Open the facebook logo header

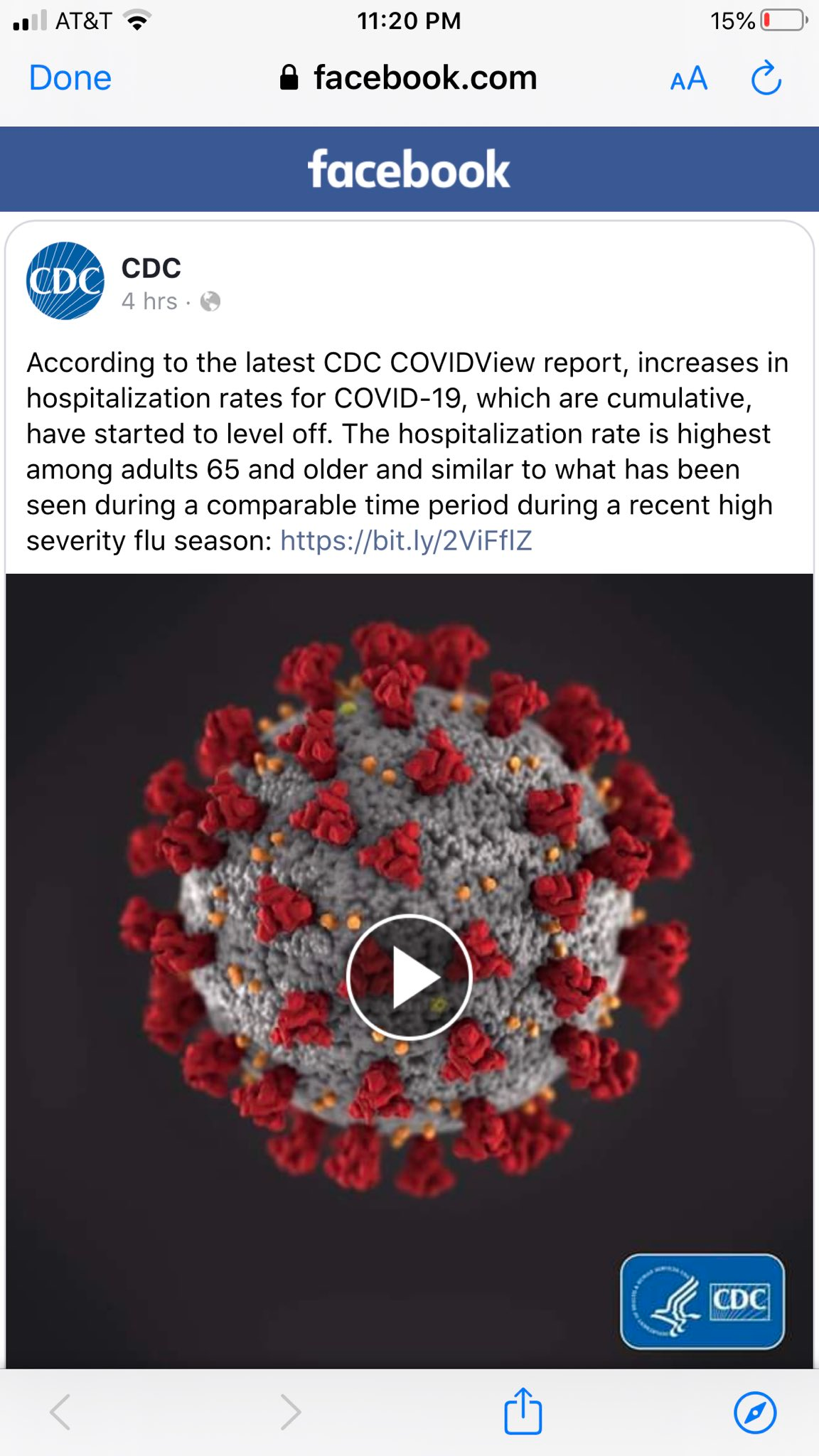pos(409,169)
